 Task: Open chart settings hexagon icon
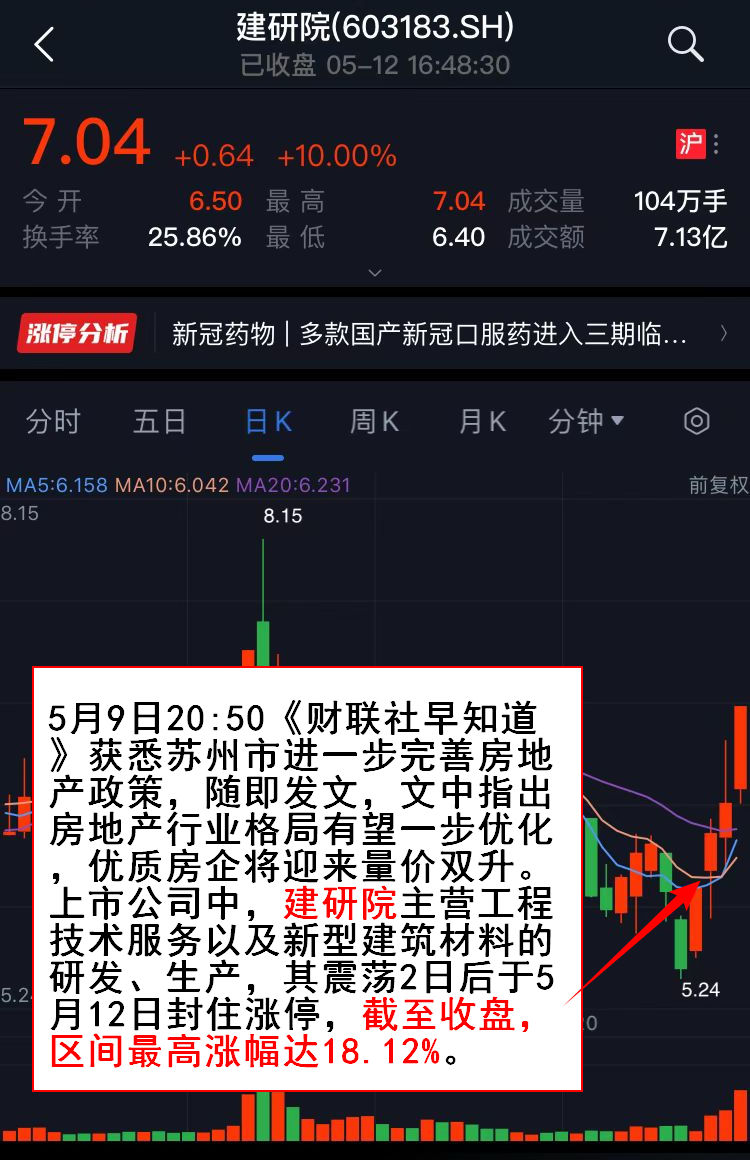coord(696,422)
